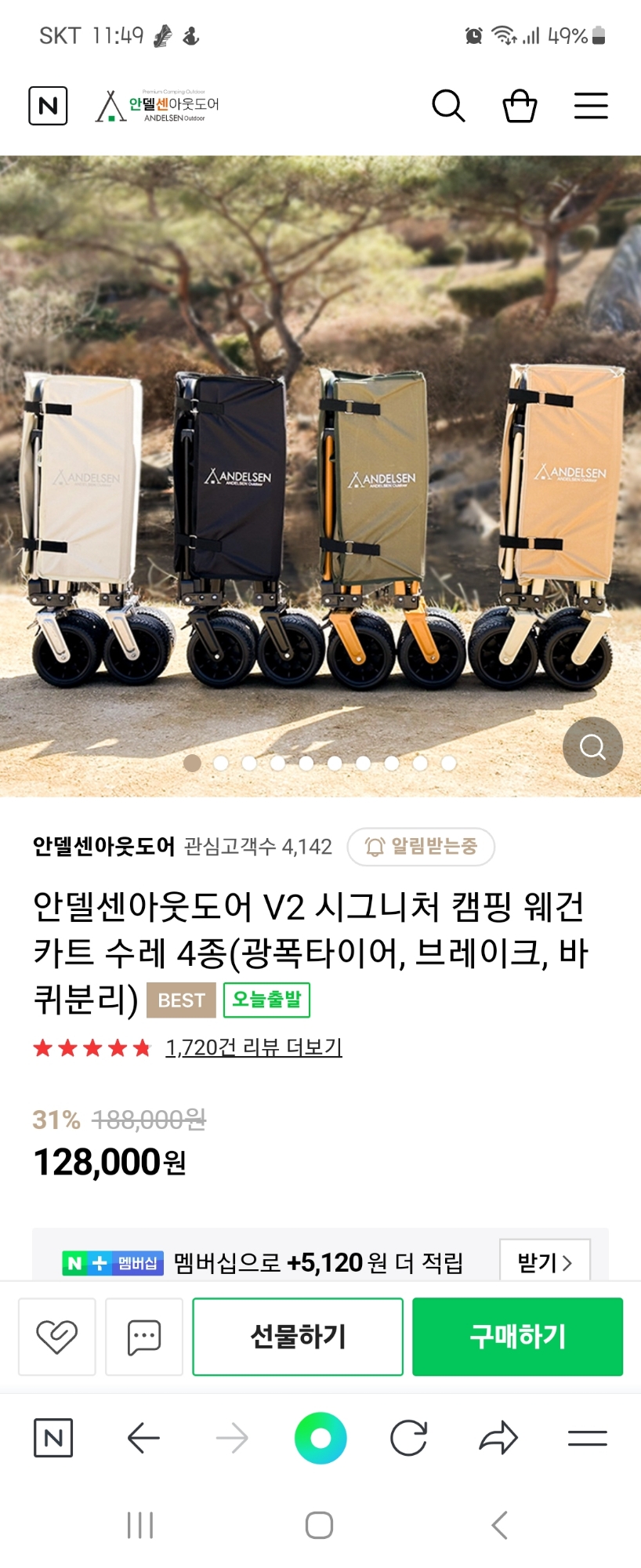This screenshot has height=1568, width=641.
Task: Open the green circle button in the browser toolbar
Action: (x=320, y=1438)
